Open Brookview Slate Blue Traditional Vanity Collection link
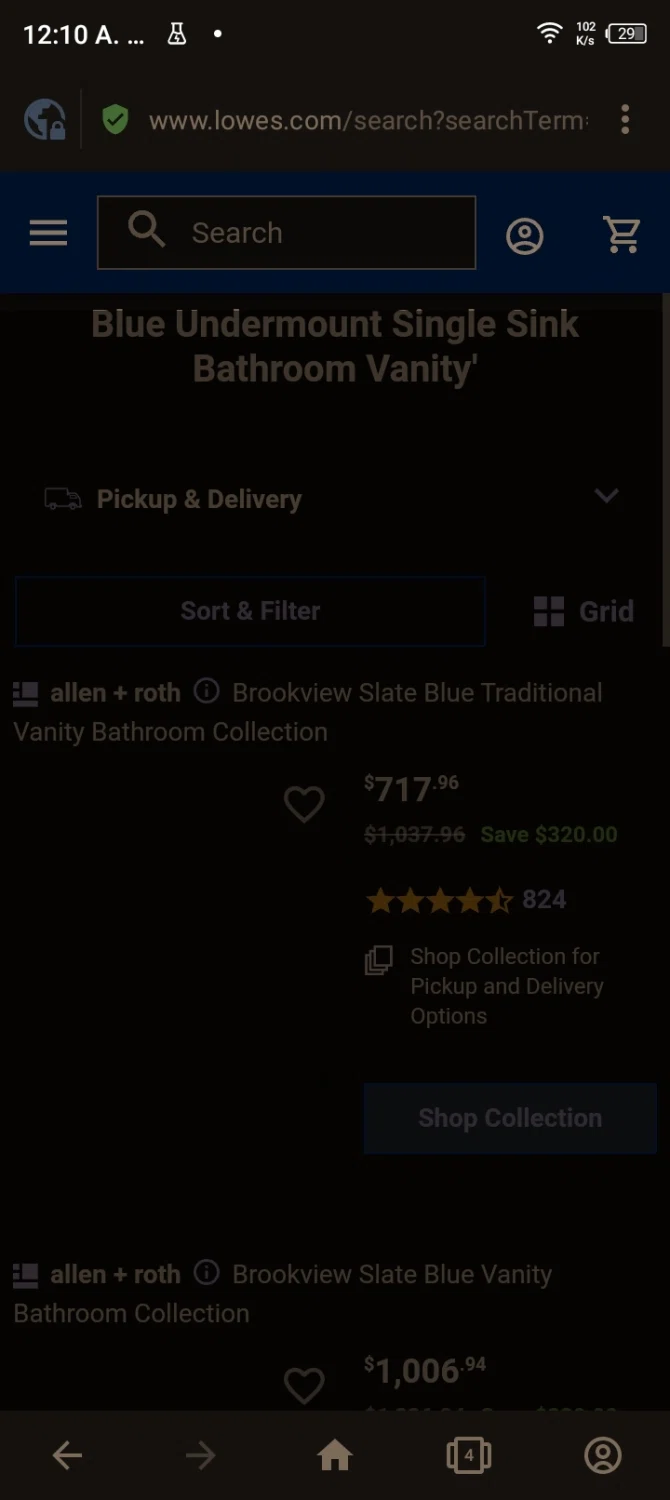This screenshot has height=1500, width=670. coord(308,712)
